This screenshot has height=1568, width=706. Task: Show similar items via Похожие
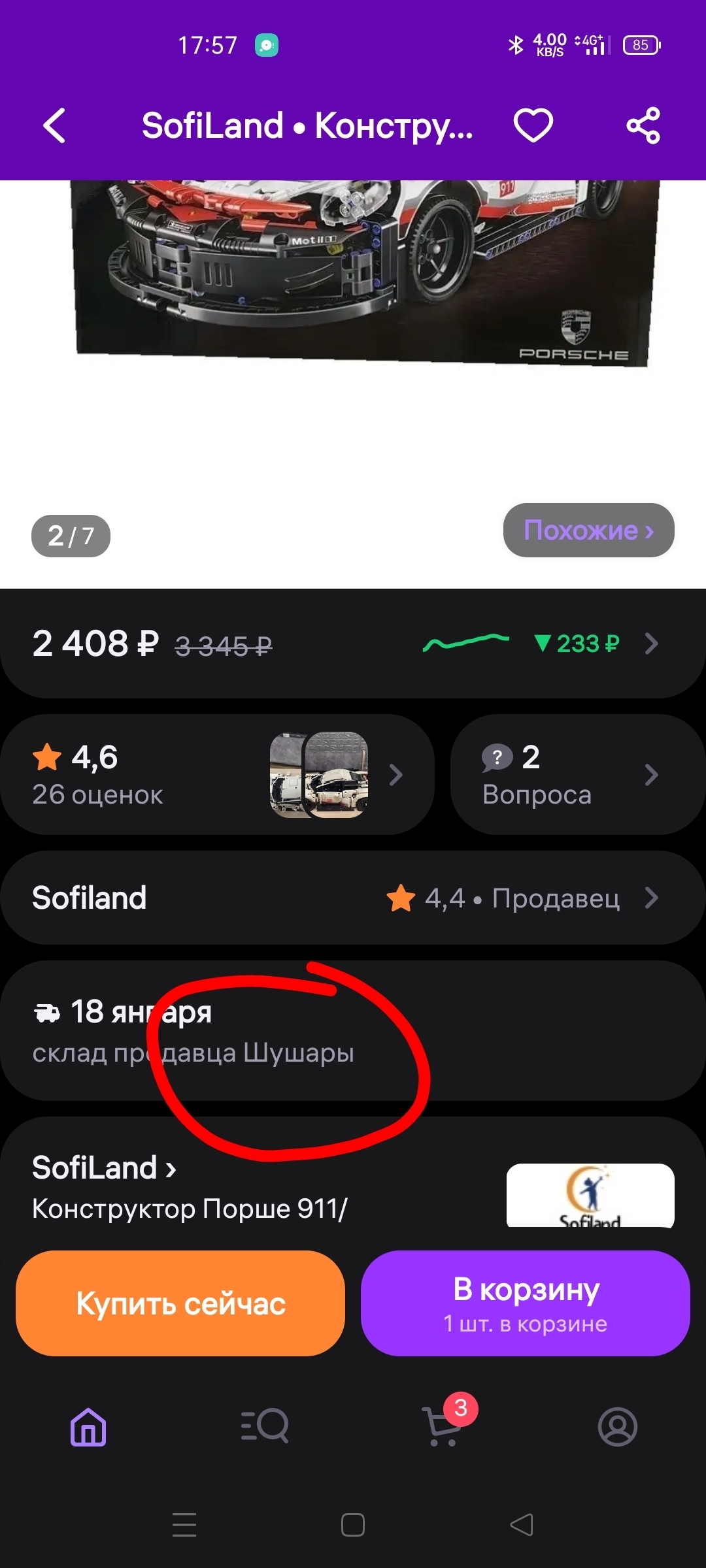click(x=588, y=531)
